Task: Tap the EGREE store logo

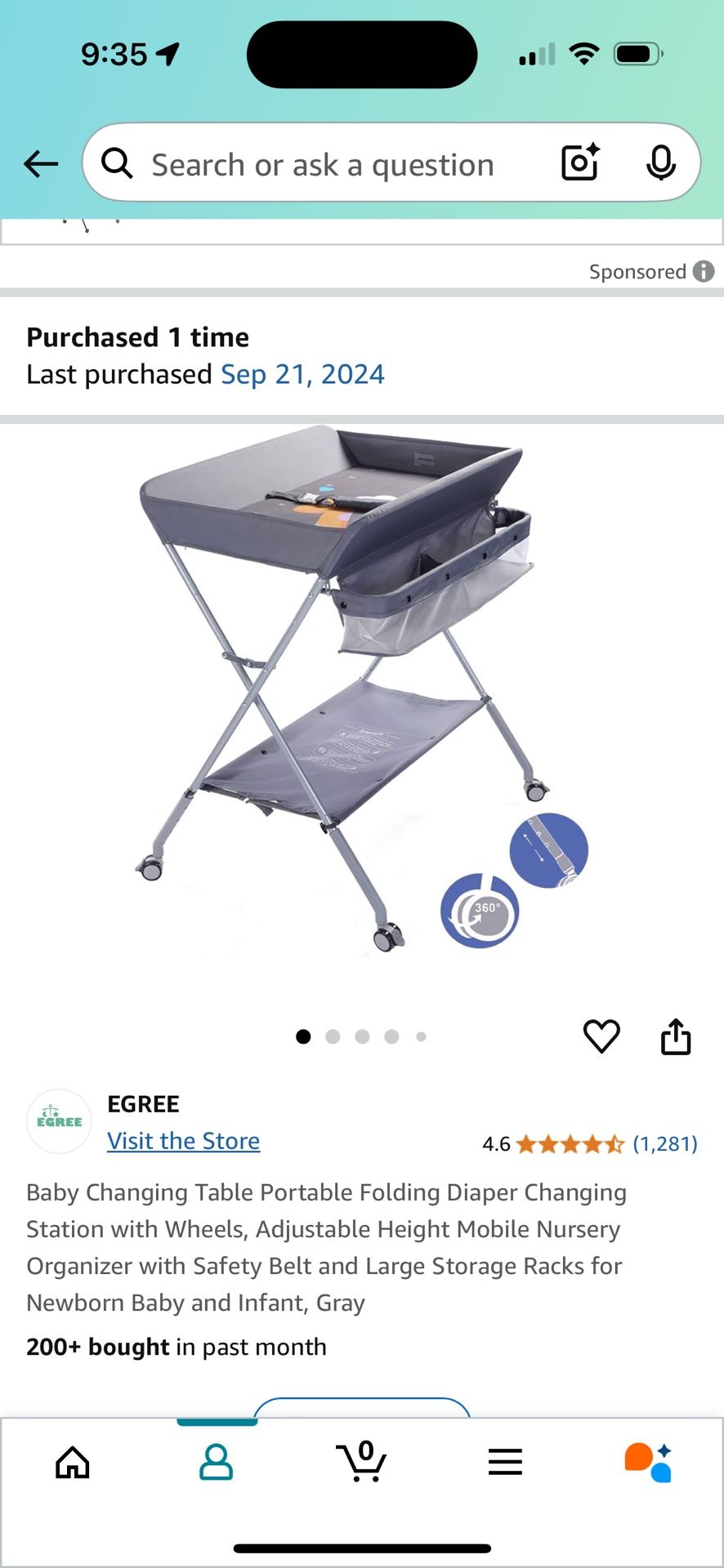Action: [x=59, y=1120]
